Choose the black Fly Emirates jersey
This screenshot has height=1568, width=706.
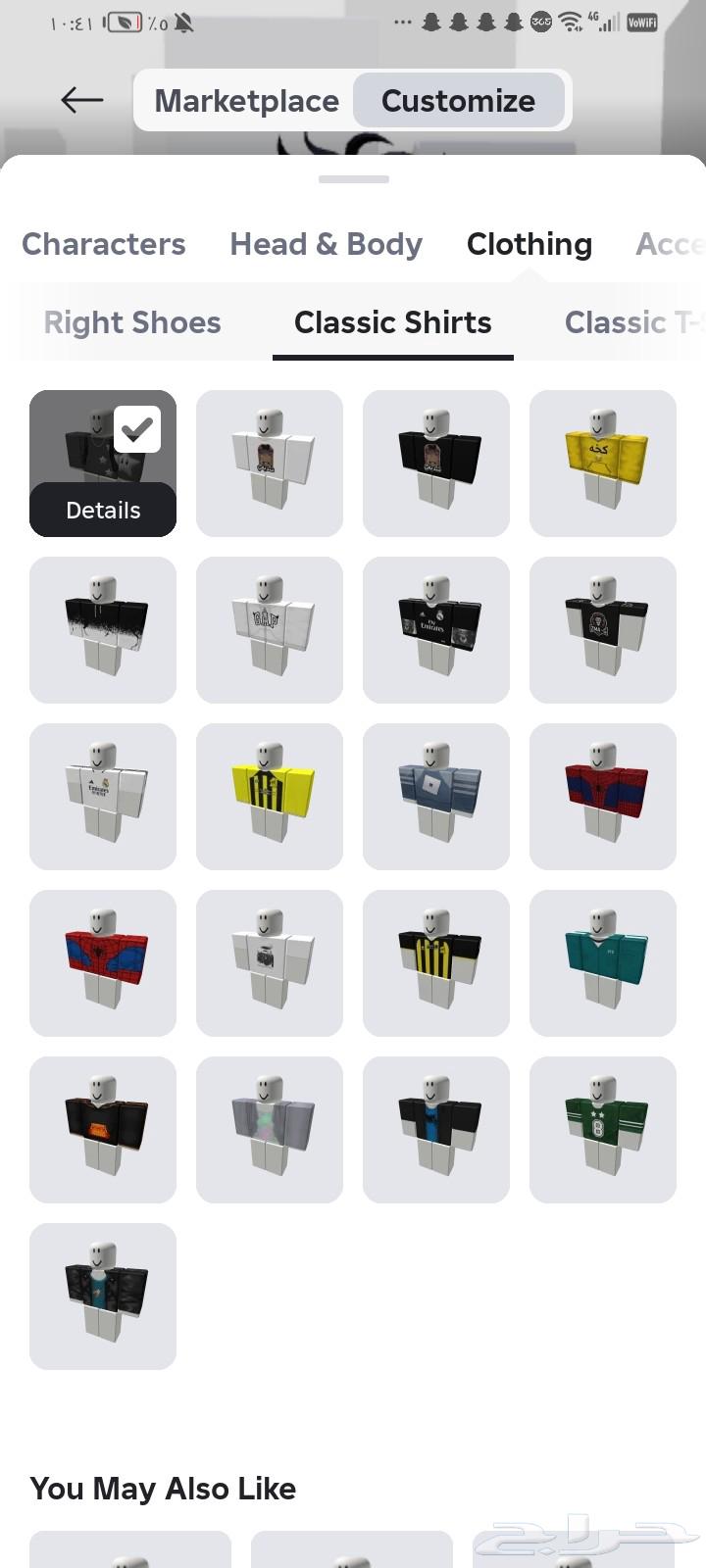point(436,629)
